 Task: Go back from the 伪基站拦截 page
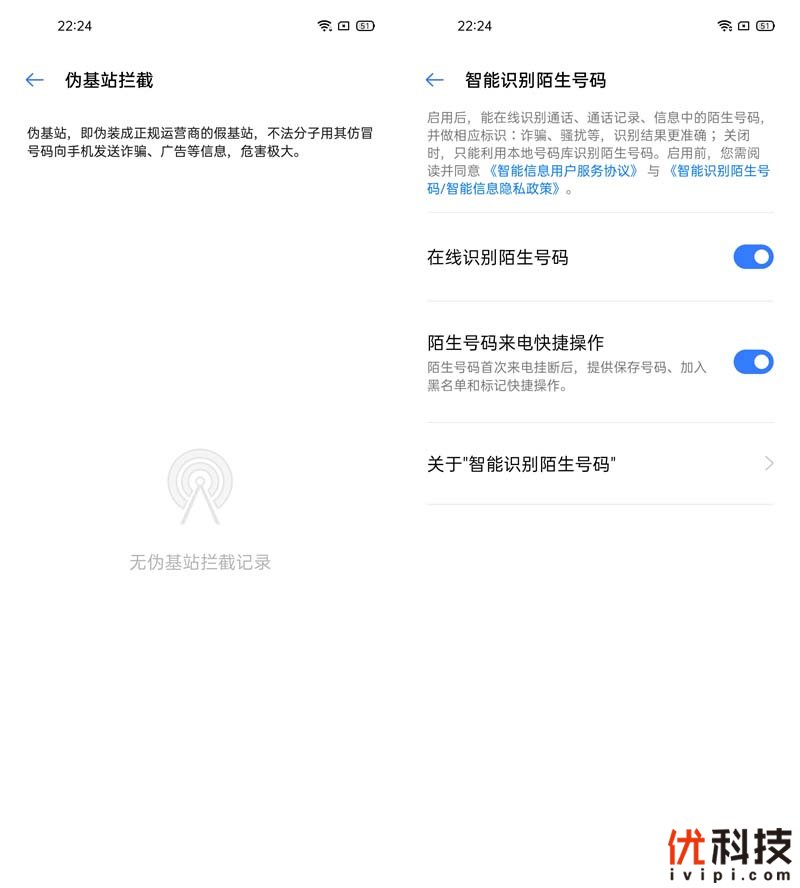coord(35,80)
